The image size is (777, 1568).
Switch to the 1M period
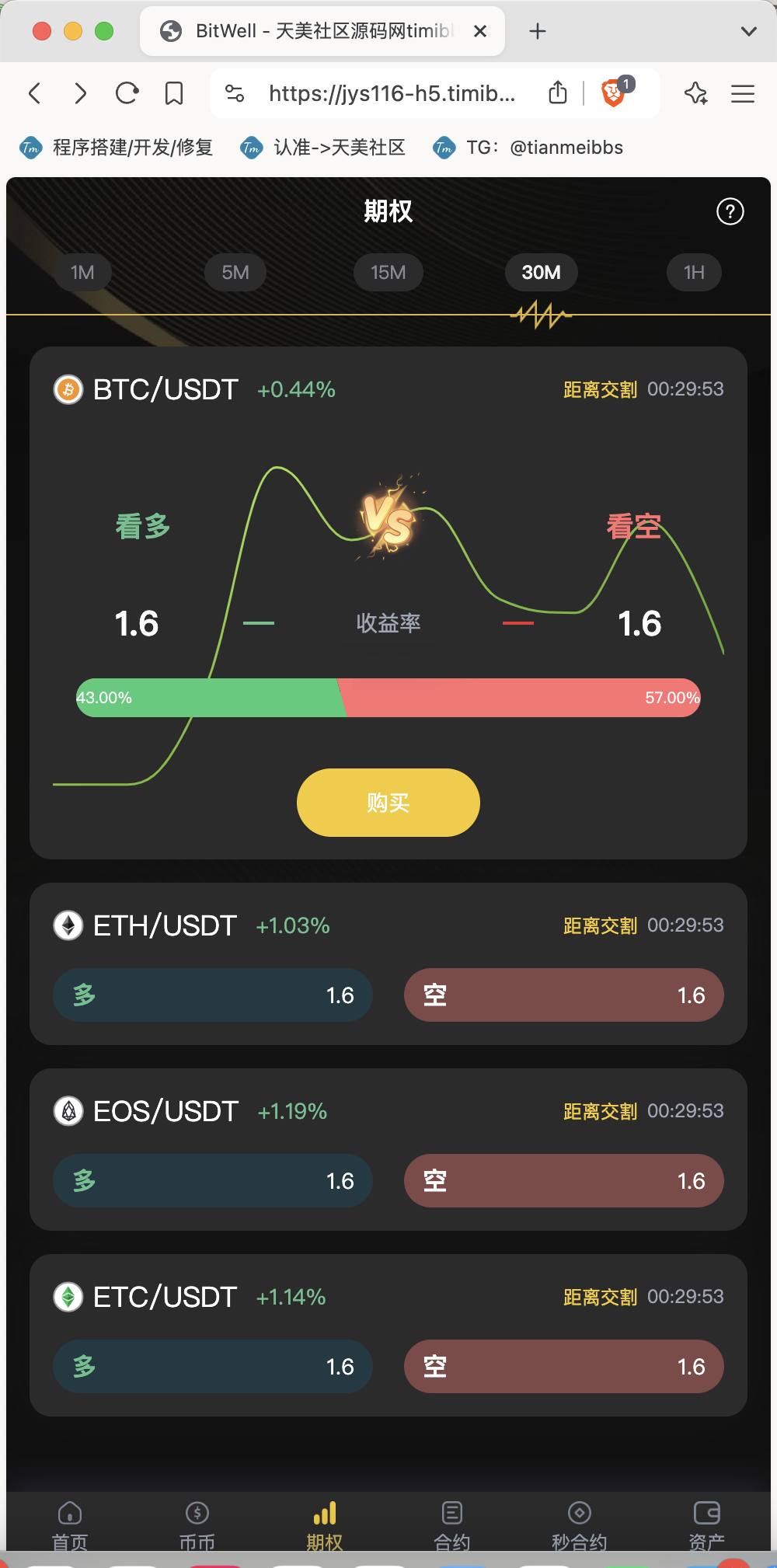[82, 273]
